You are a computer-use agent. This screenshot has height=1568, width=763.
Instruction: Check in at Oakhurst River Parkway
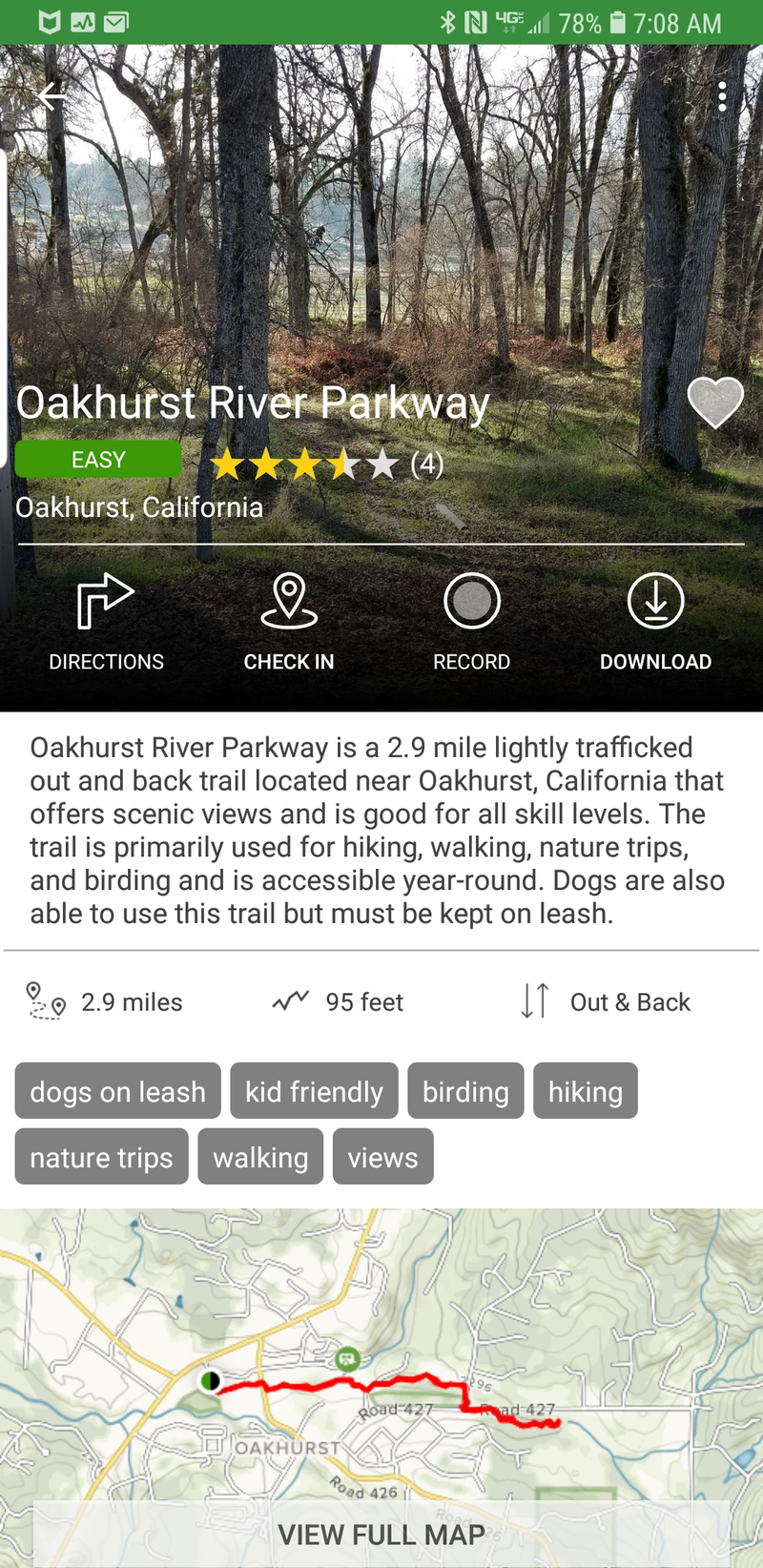(289, 620)
